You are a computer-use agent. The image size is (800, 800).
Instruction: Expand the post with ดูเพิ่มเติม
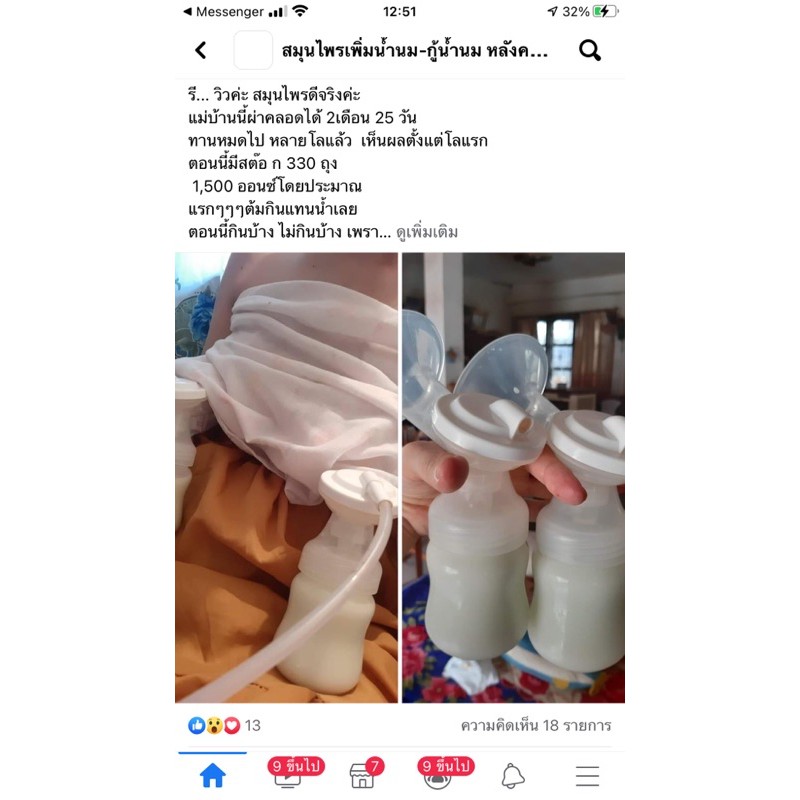click(x=427, y=232)
